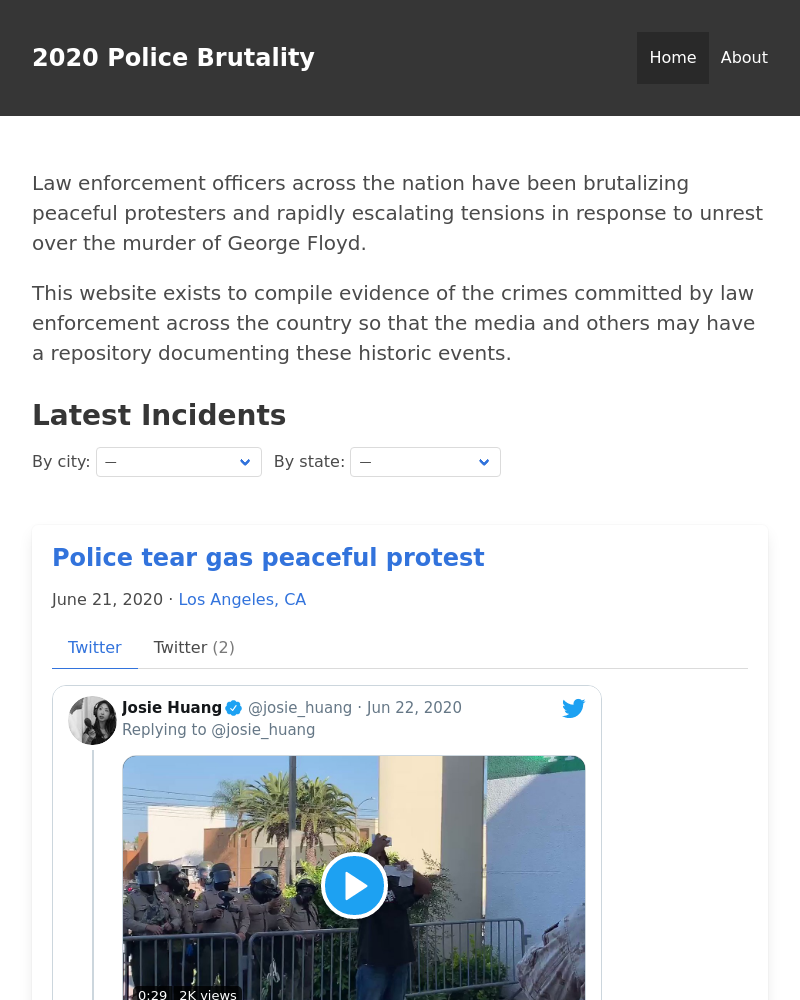The width and height of the screenshot is (800, 1000).
Task: Play the embedded tweet video
Action: (x=354, y=885)
